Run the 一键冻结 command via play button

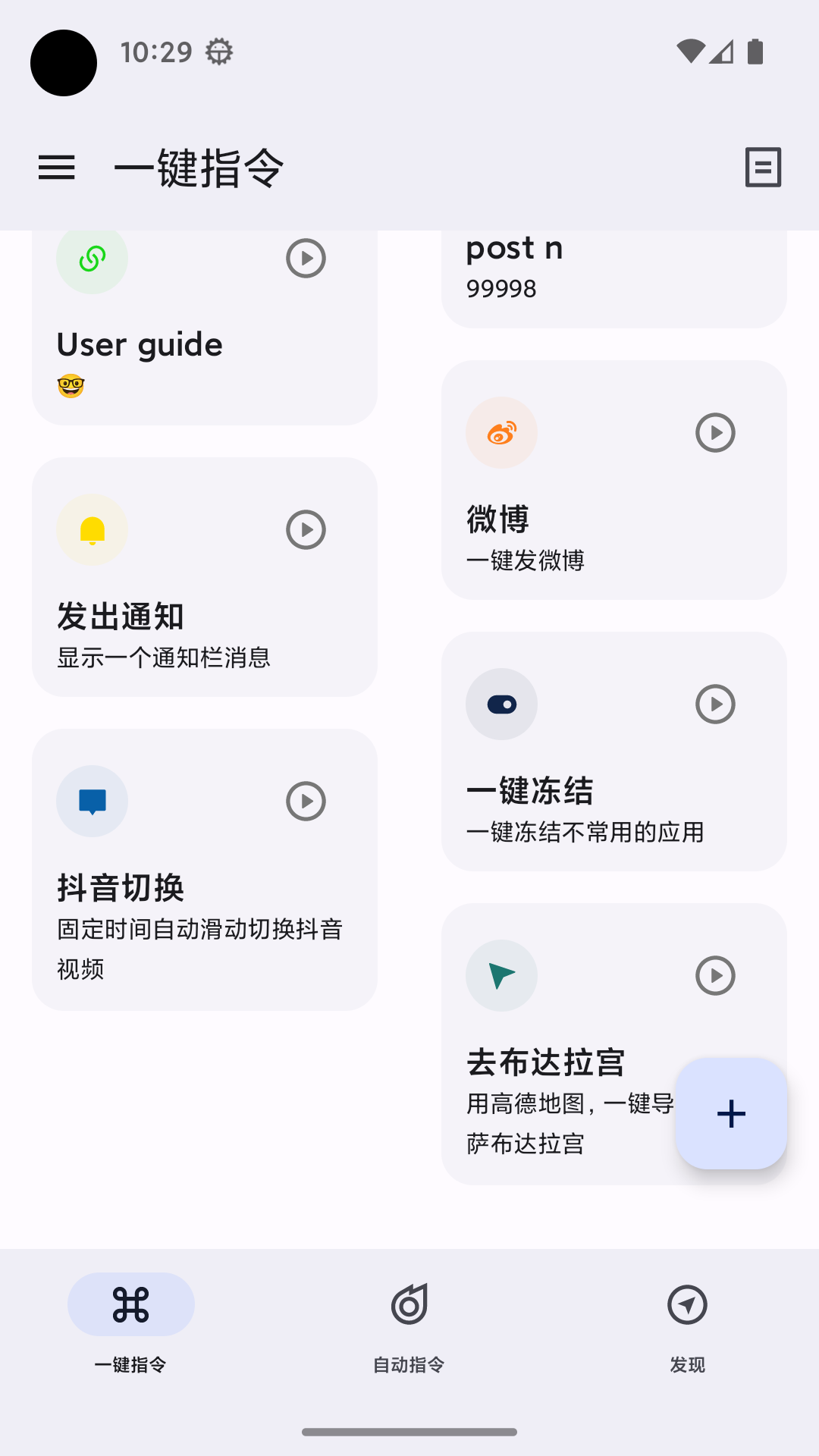(714, 704)
